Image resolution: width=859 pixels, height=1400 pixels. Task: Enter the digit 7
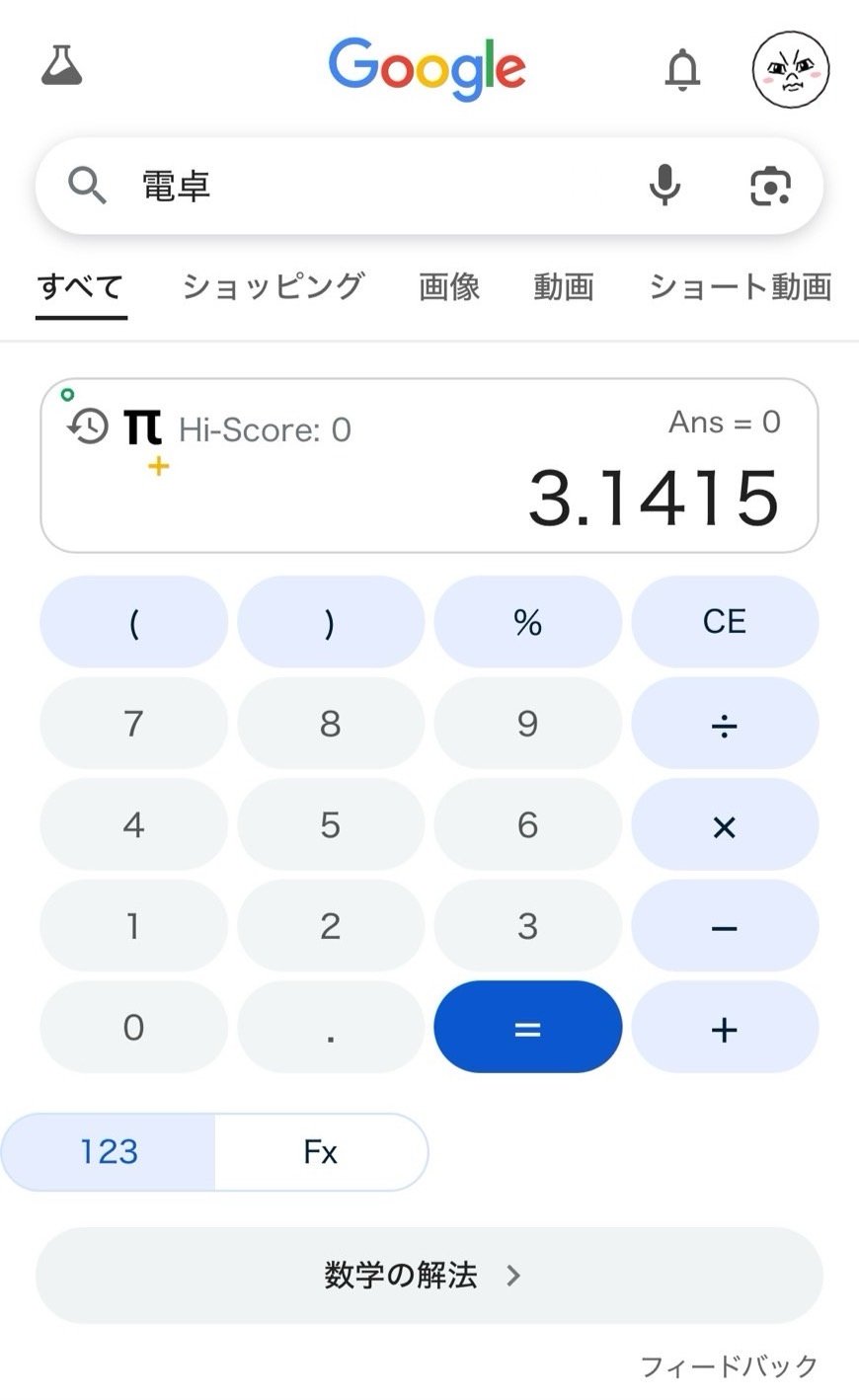(x=133, y=724)
